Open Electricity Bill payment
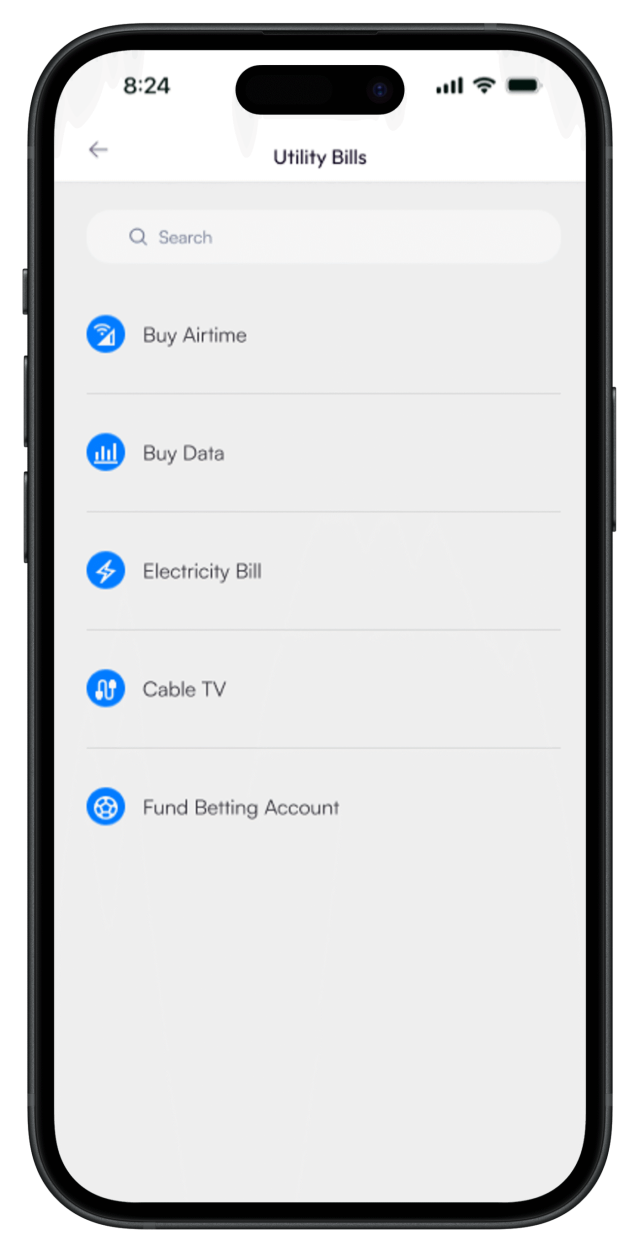The image size is (640, 1252). 202,571
